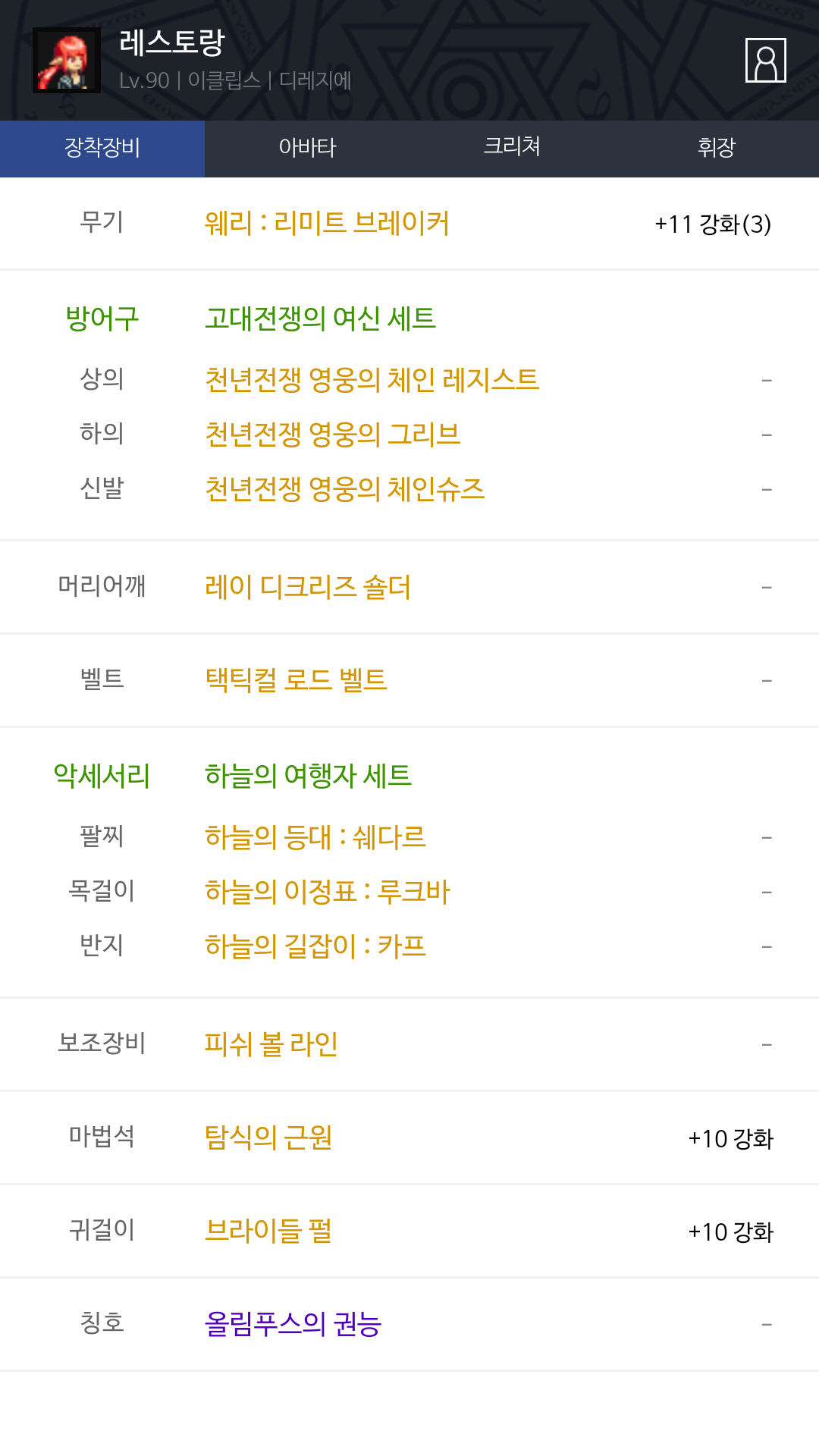Image resolution: width=819 pixels, height=1456 pixels.
Task: View 브라이들 펄 earring details
Action: 268,1231
